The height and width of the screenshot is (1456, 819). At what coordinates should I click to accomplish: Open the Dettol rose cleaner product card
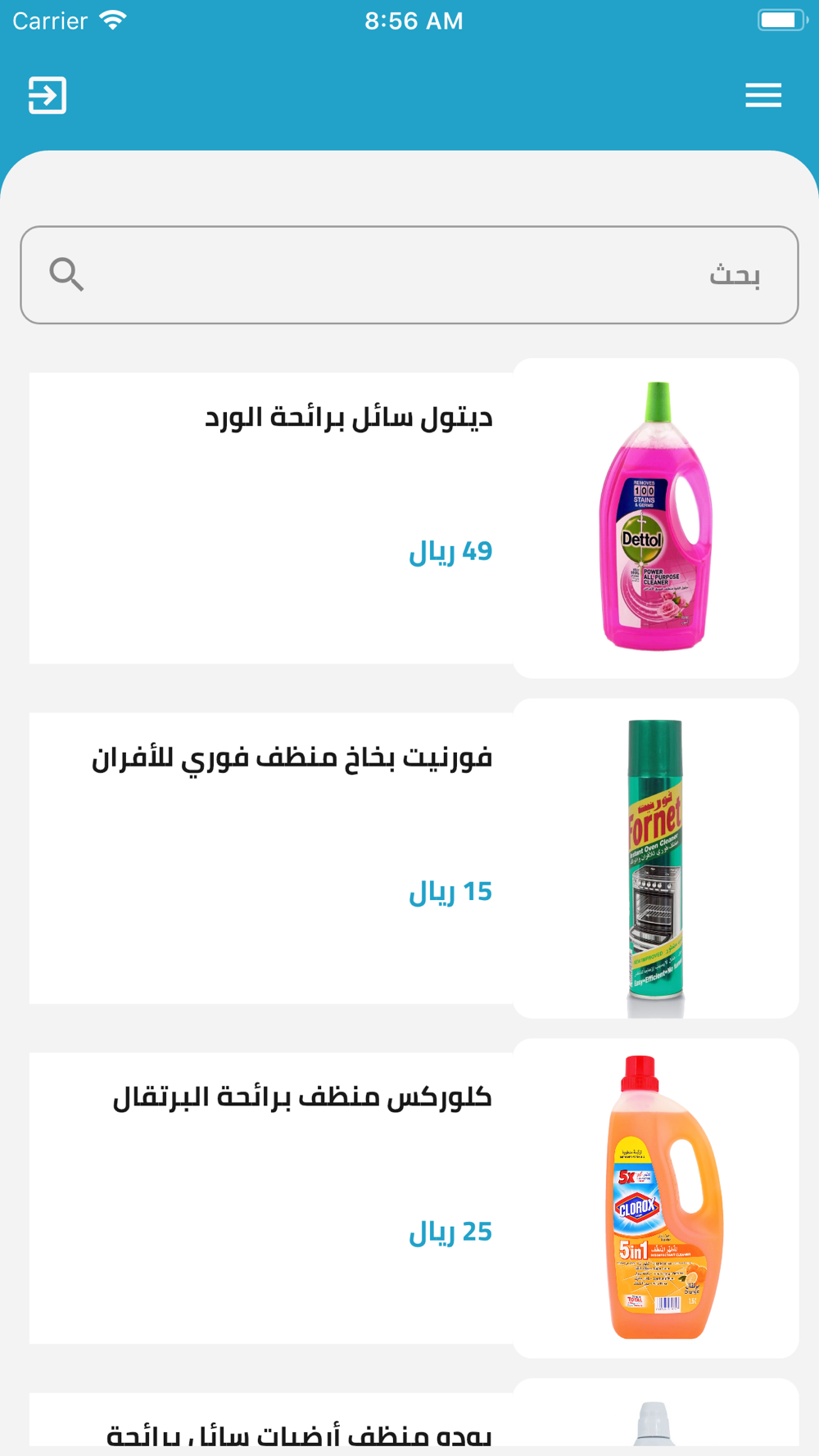[414, 518]
